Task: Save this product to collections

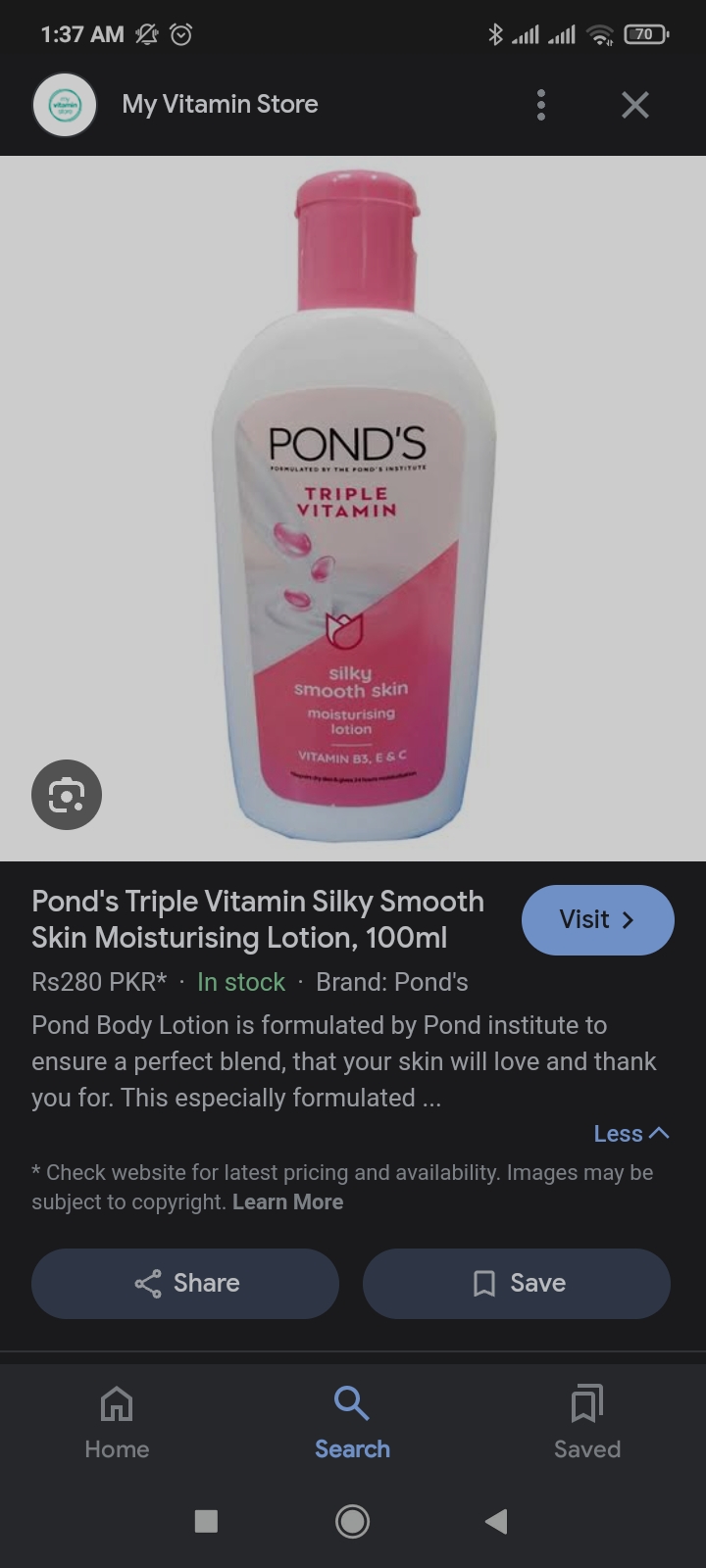Action: coord(517,1283)
